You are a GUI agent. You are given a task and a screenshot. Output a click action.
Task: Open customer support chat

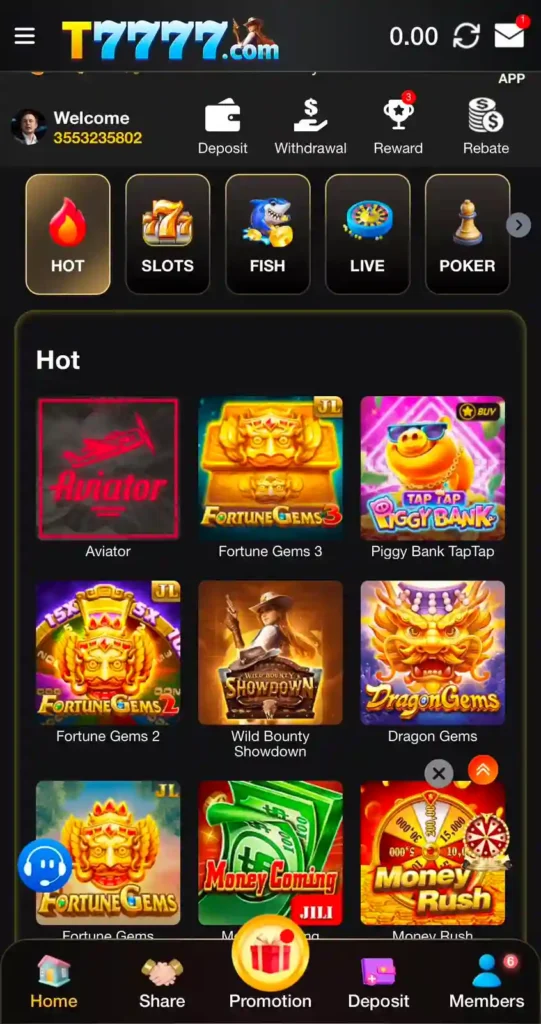(45, 865)
